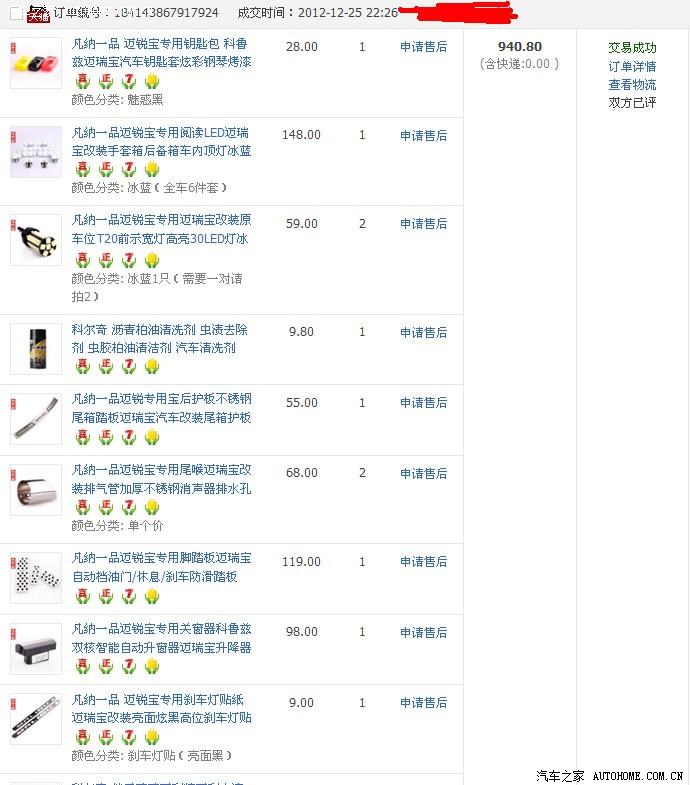Open the 后护板 不锈钢尾箱踏板 product title
The width and height of the screenshot is (690, 785).
pyautogui.click(x=161, y=409)
